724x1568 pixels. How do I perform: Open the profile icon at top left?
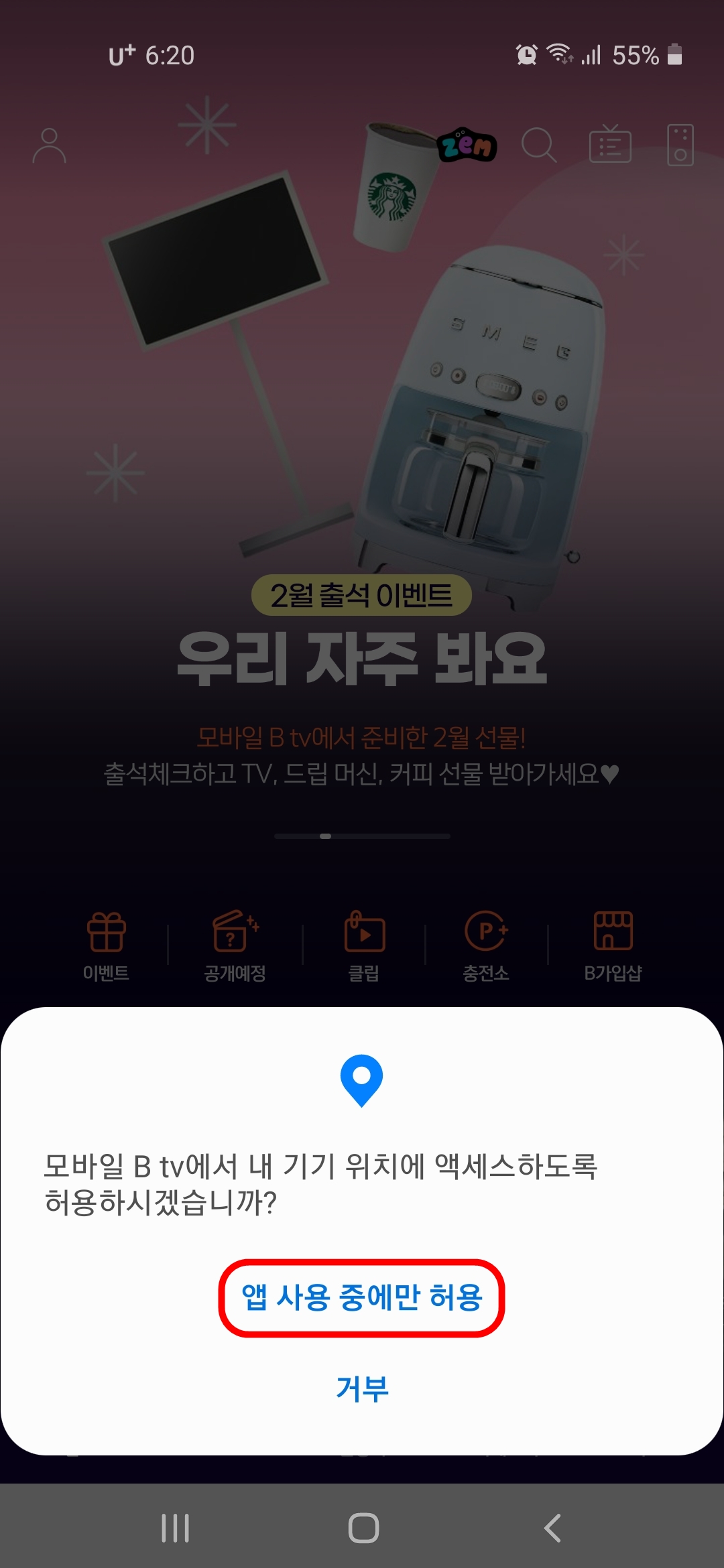tap(50, 146)
